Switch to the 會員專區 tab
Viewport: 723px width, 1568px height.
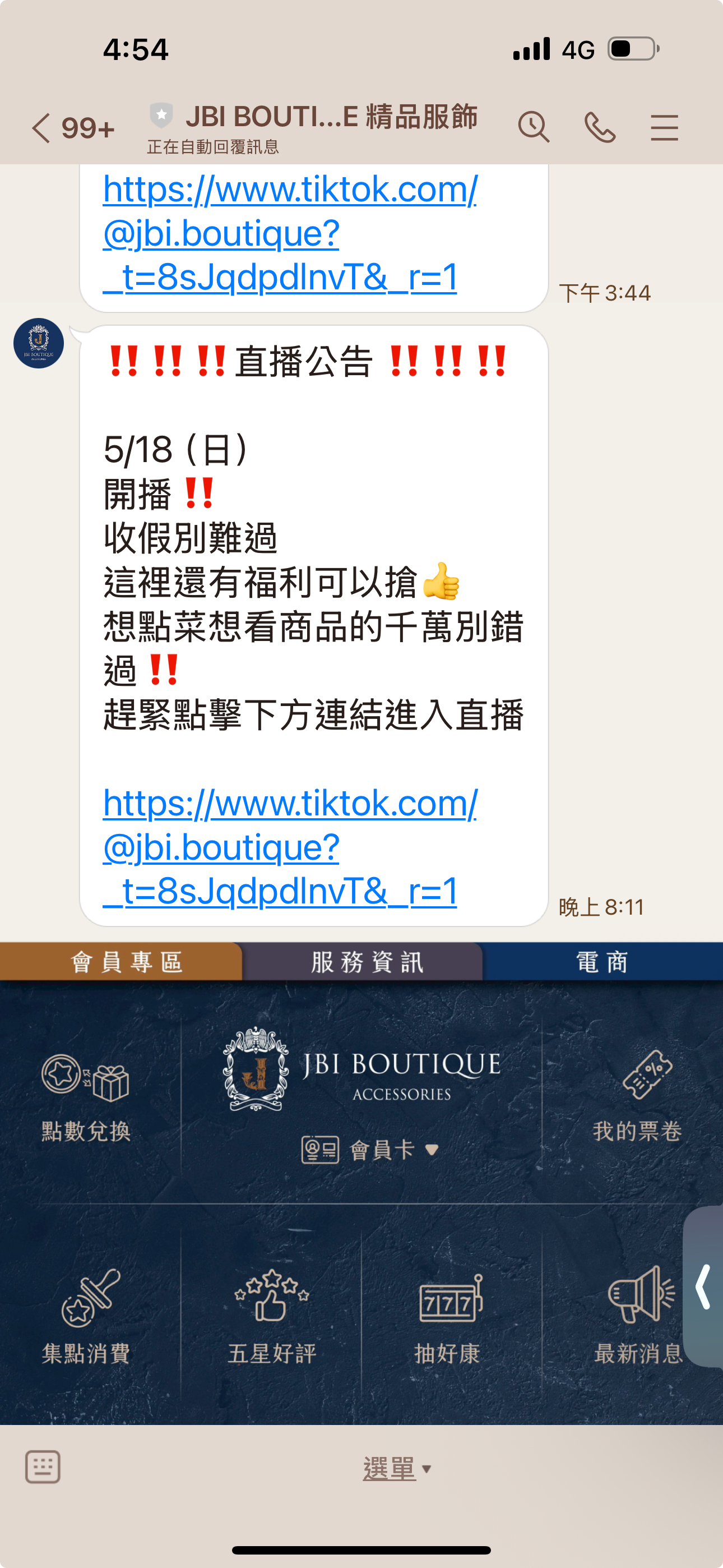click(122, 962)
